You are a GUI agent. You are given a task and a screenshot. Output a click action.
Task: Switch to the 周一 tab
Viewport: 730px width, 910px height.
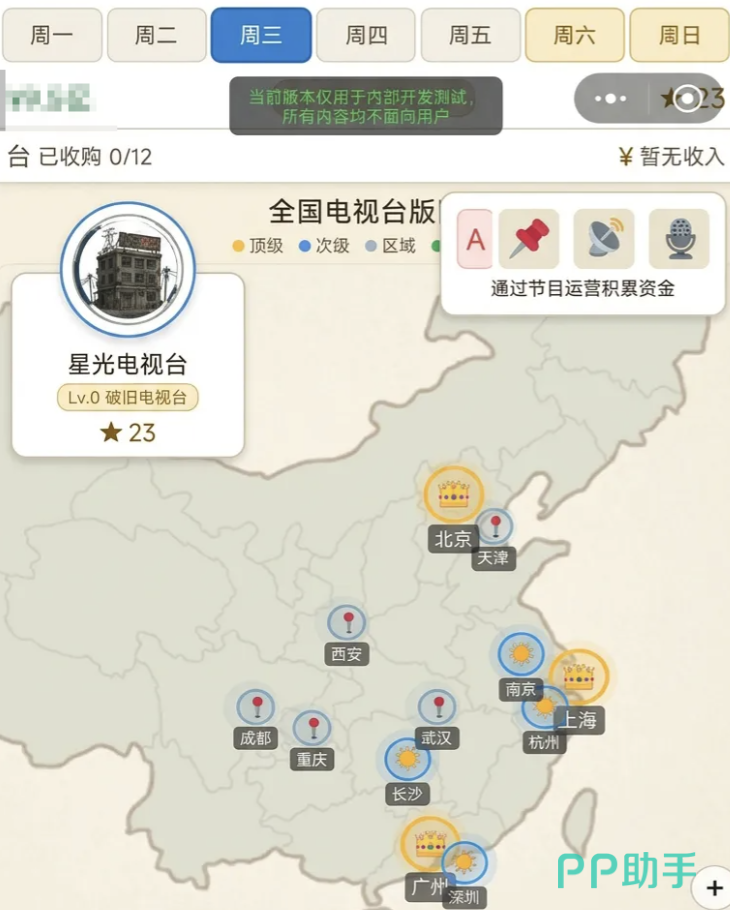pyautogui.click(x=52, y=36)
